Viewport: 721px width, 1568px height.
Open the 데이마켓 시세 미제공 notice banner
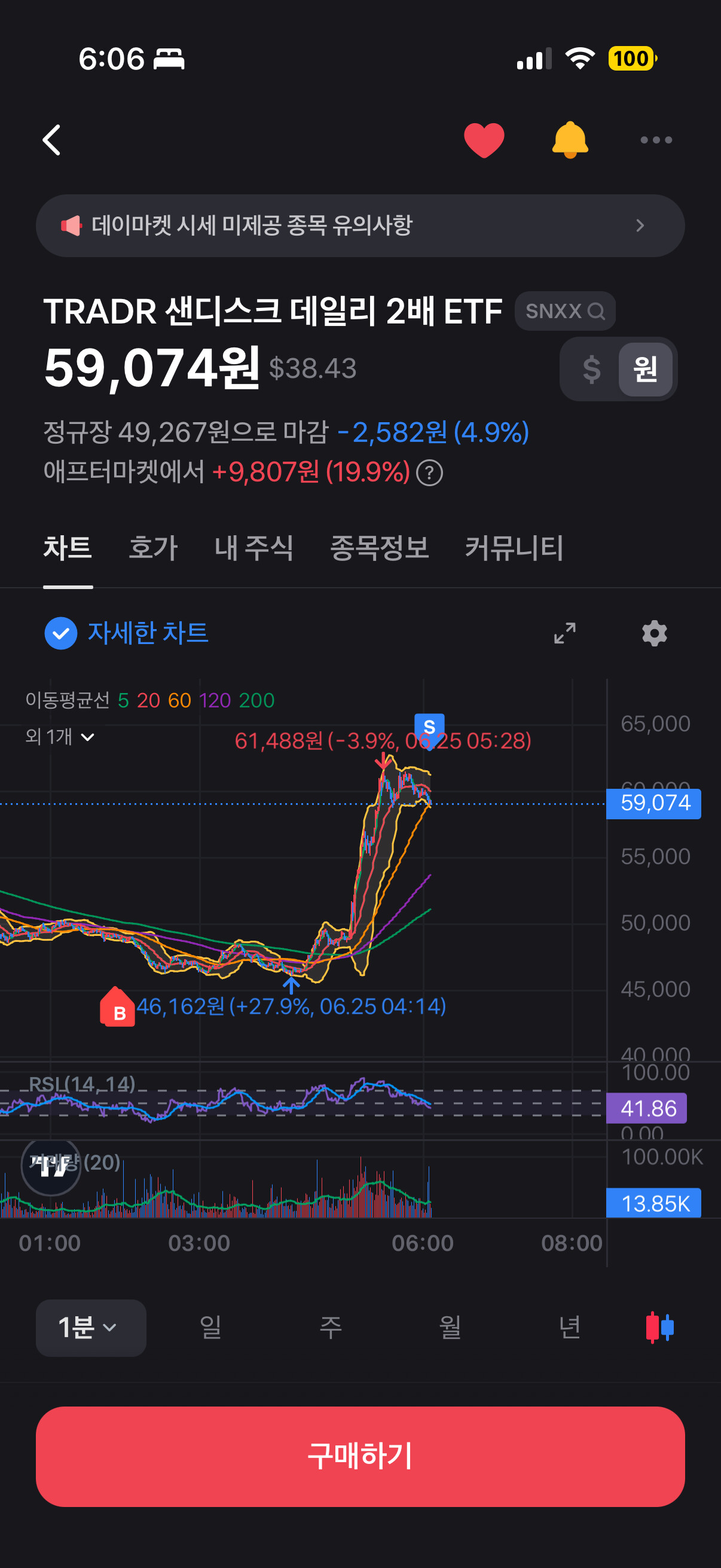[x=360, y=226]
